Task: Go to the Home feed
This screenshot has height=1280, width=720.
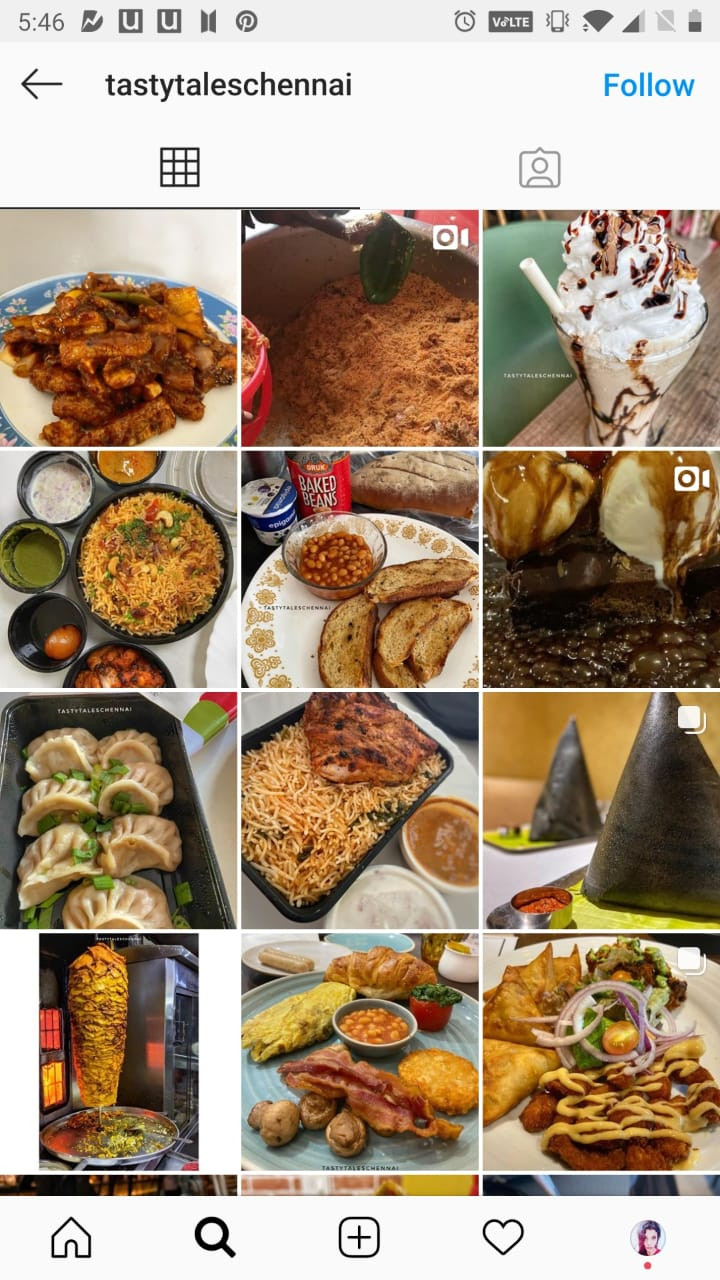Action: click(x=71, y=1238)
